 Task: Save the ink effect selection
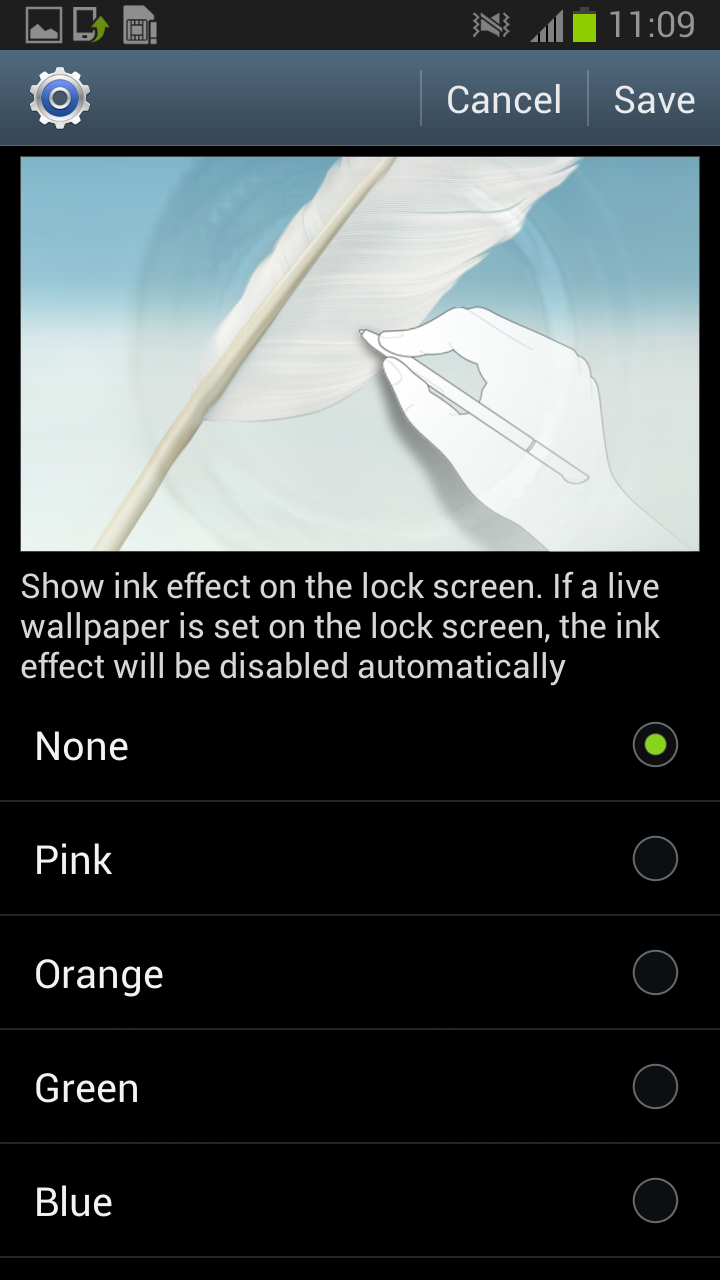654,99
